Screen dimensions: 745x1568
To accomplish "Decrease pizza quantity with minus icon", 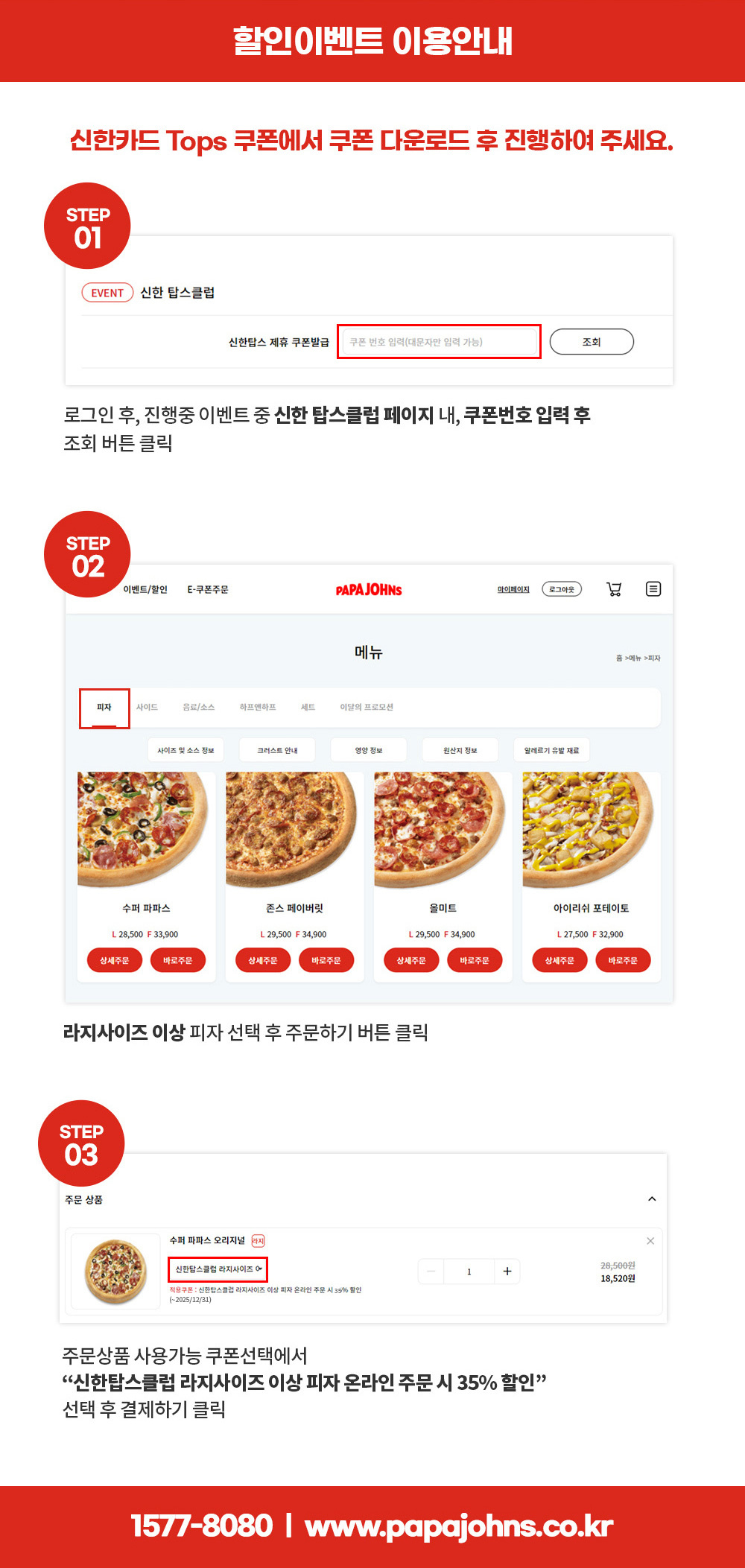I will (x=430, y=1272).
